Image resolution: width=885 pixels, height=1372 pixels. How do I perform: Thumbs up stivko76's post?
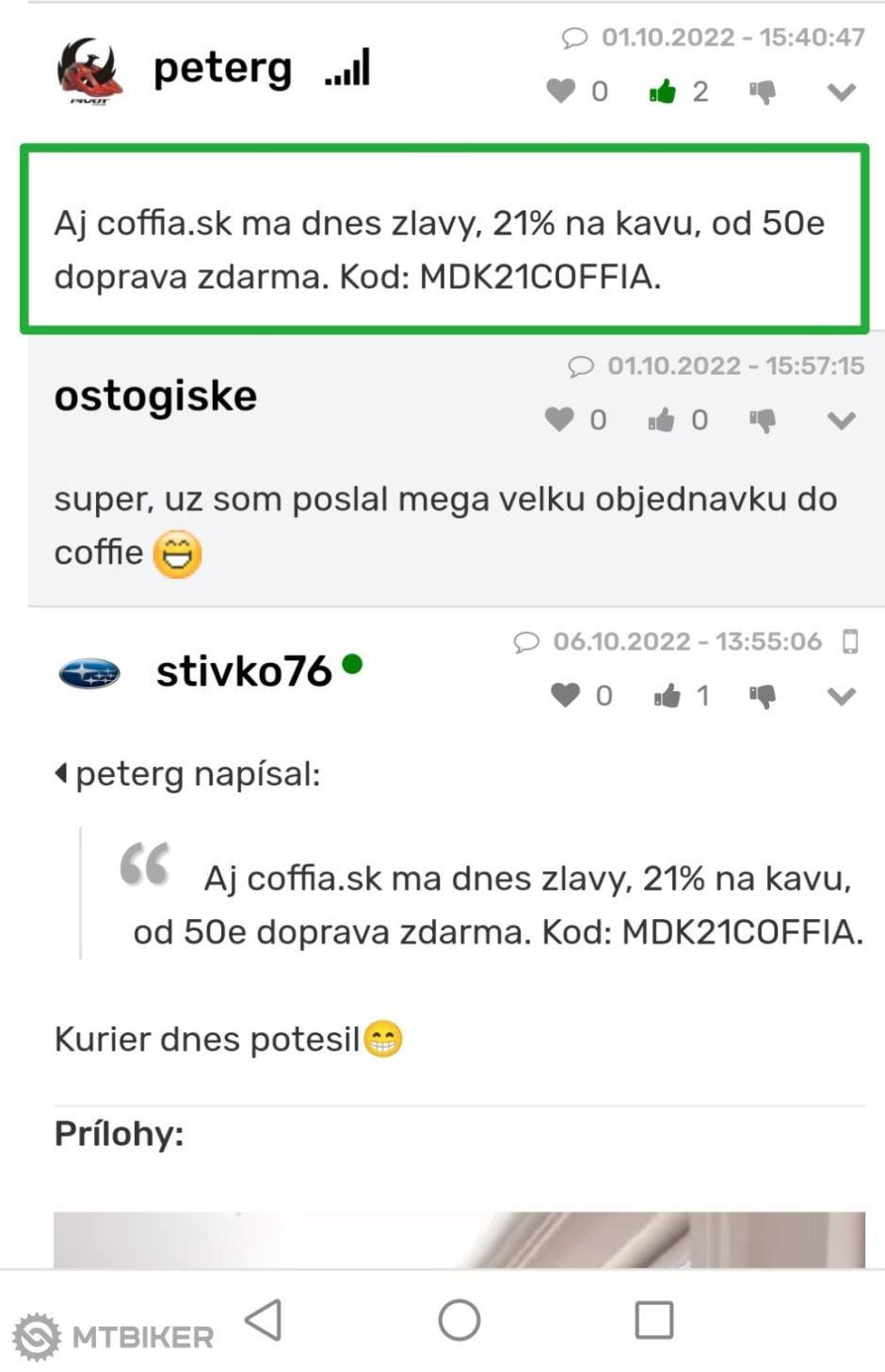tap(667, 695)
